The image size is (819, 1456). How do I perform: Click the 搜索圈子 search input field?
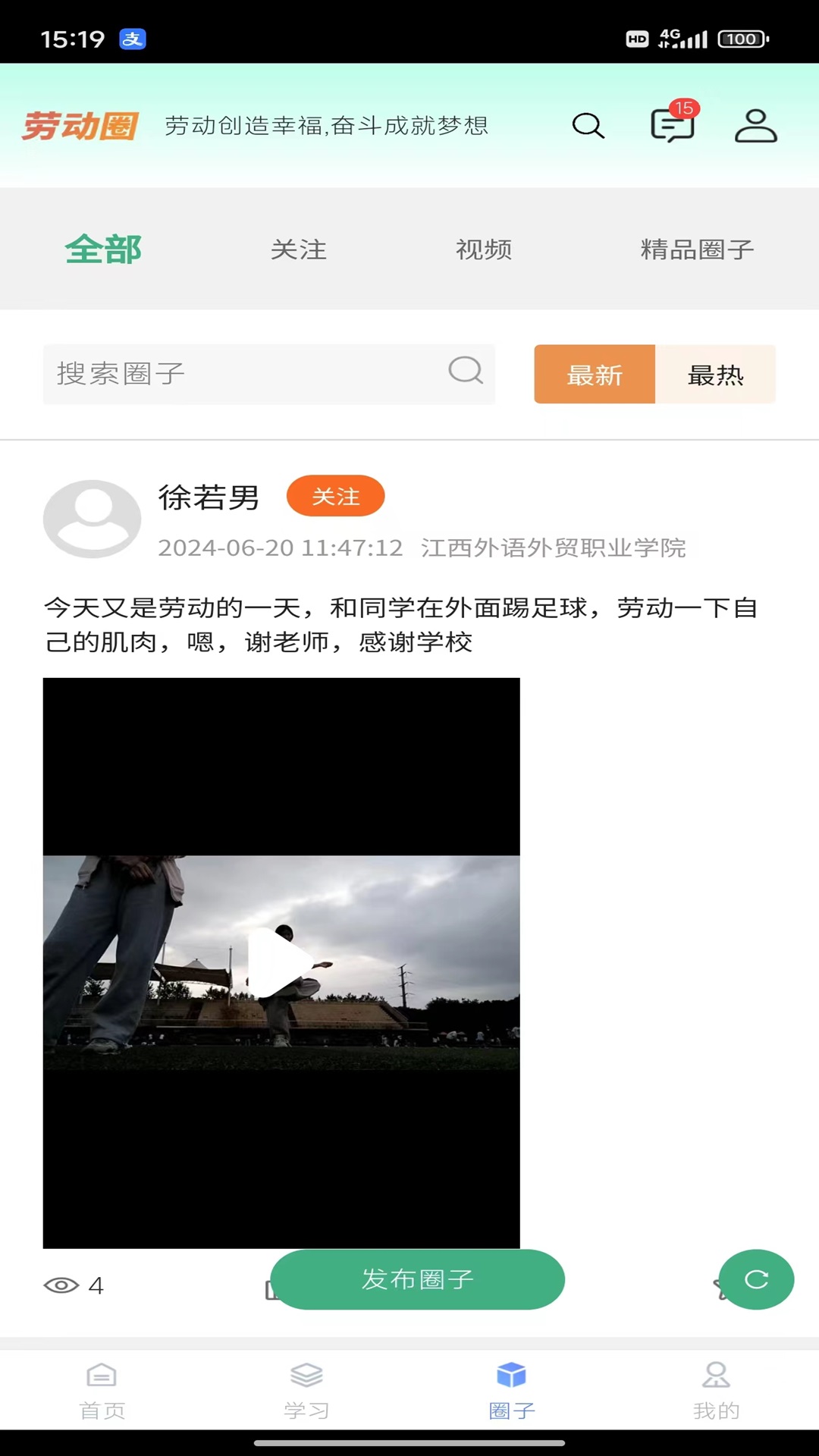(227, 372)
